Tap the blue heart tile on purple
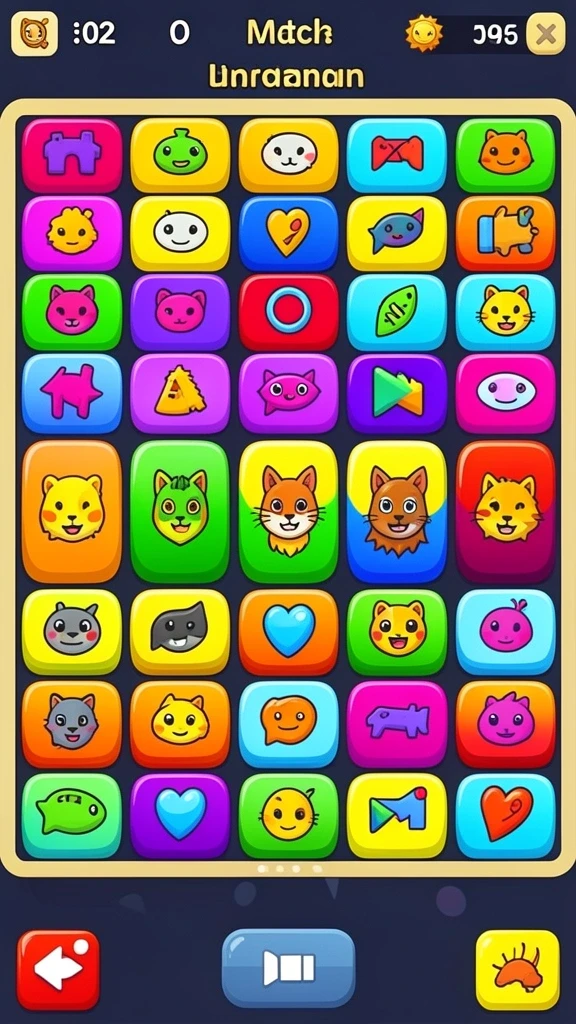576x1024 pixels. (180, 816)
